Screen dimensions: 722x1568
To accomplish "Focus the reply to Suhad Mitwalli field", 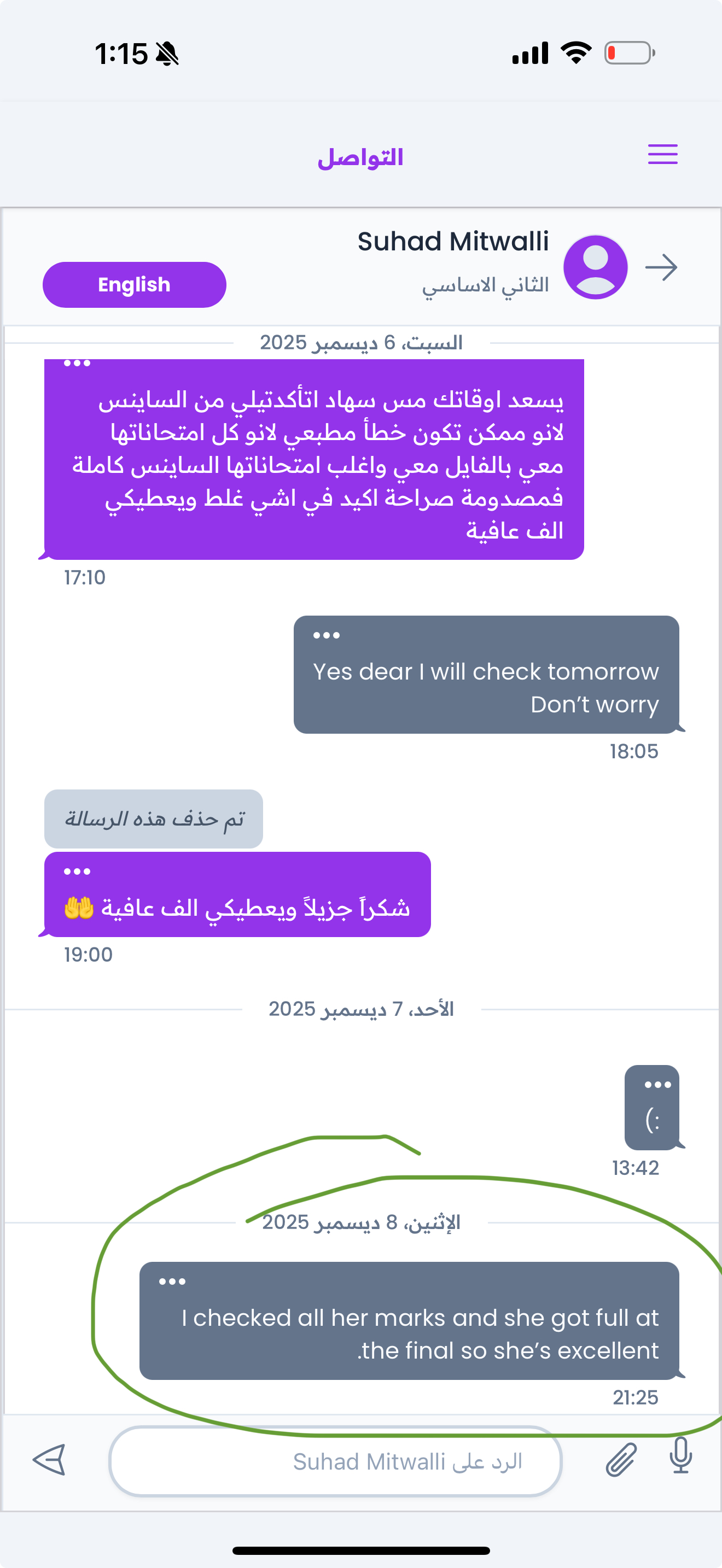I will click(335, 1461).
